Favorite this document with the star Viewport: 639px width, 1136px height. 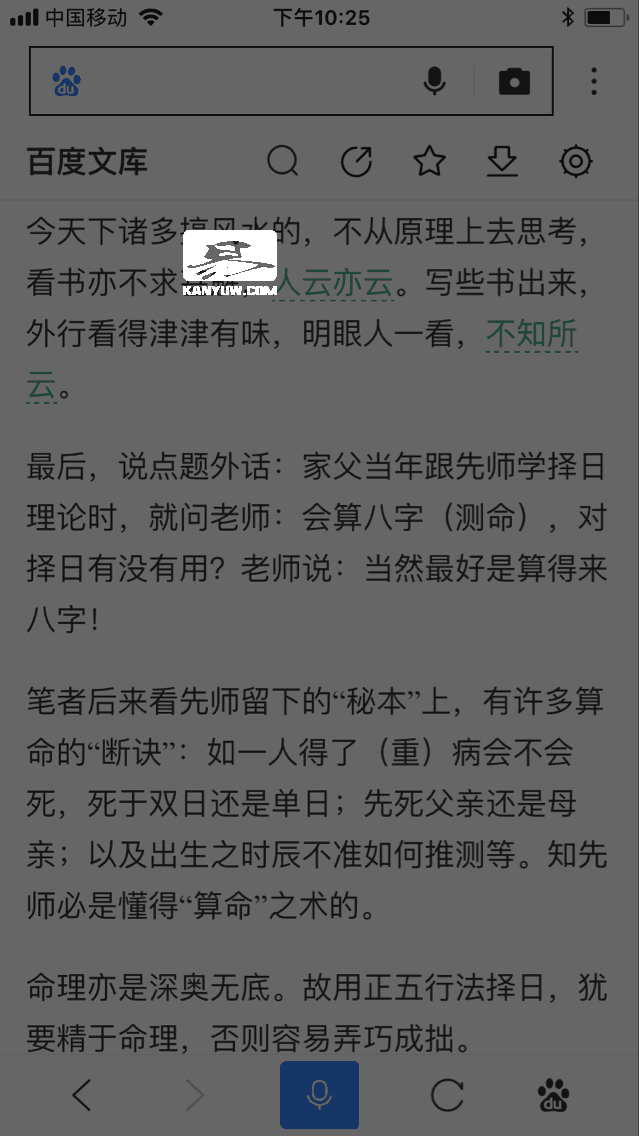coord(430,161)
